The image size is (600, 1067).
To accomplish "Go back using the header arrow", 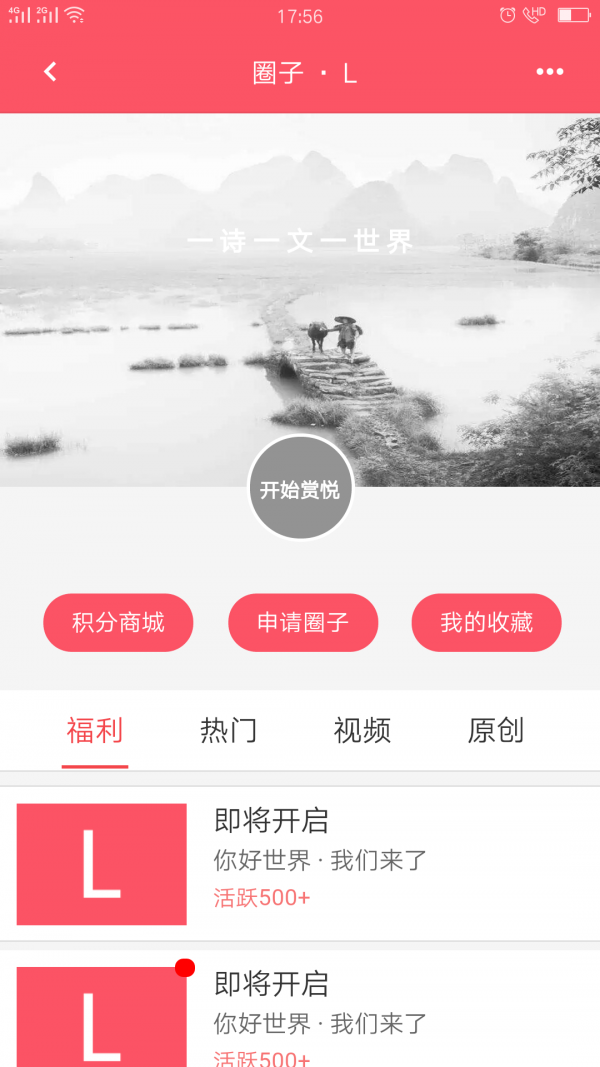I will coord(50,72).
